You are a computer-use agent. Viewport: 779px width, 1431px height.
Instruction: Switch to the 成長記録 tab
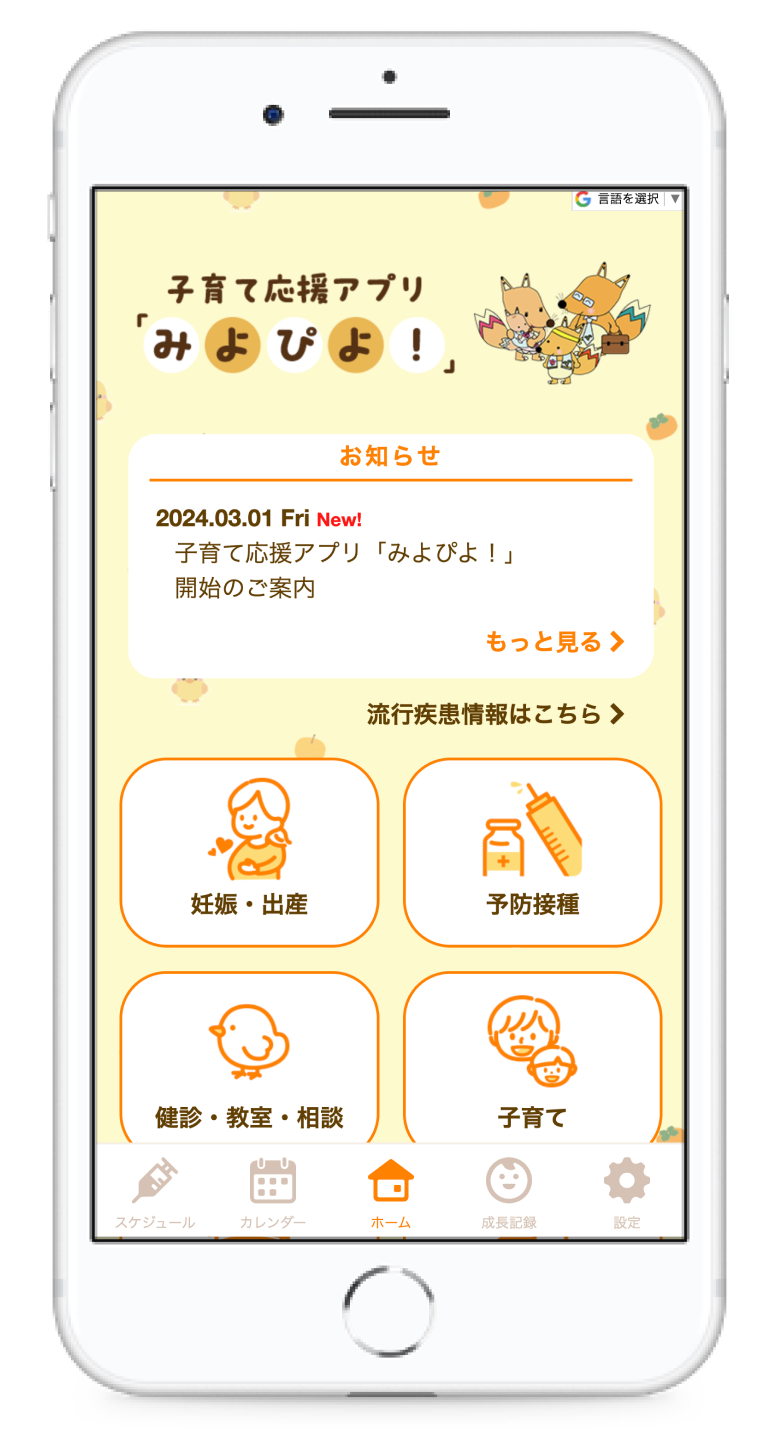pos(508,1194)
